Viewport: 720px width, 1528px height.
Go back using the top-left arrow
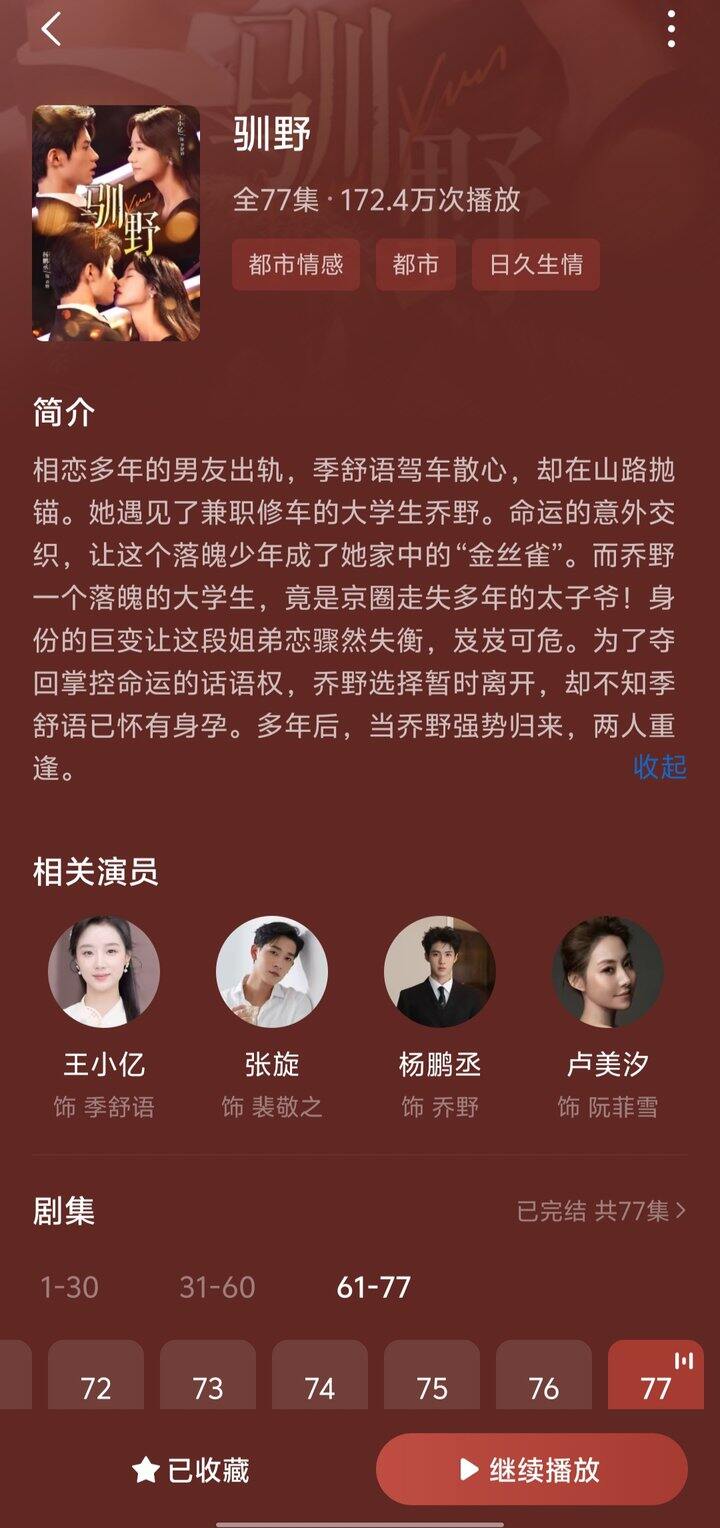[x=52, y=30]
